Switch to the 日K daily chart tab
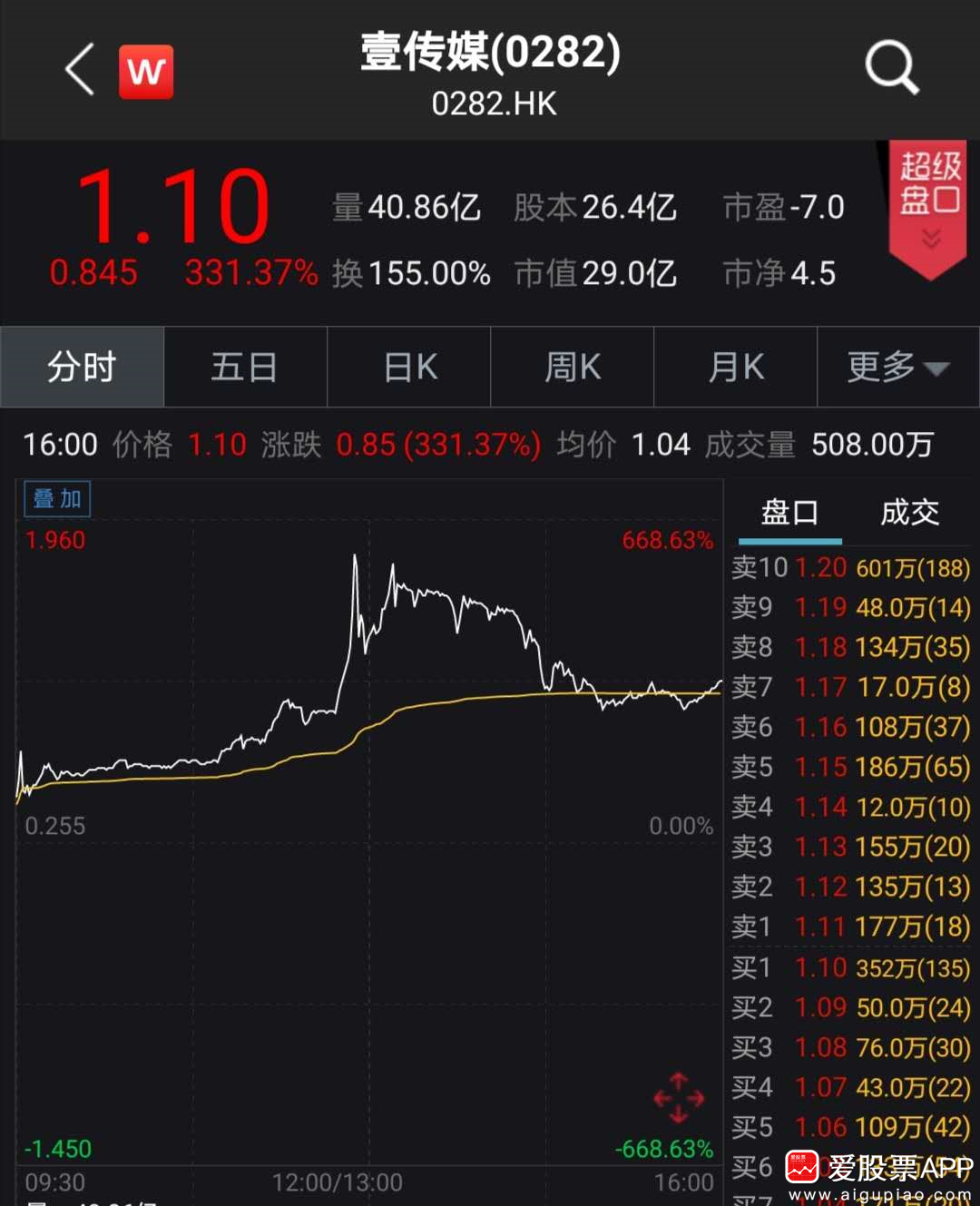 [408, 367]
